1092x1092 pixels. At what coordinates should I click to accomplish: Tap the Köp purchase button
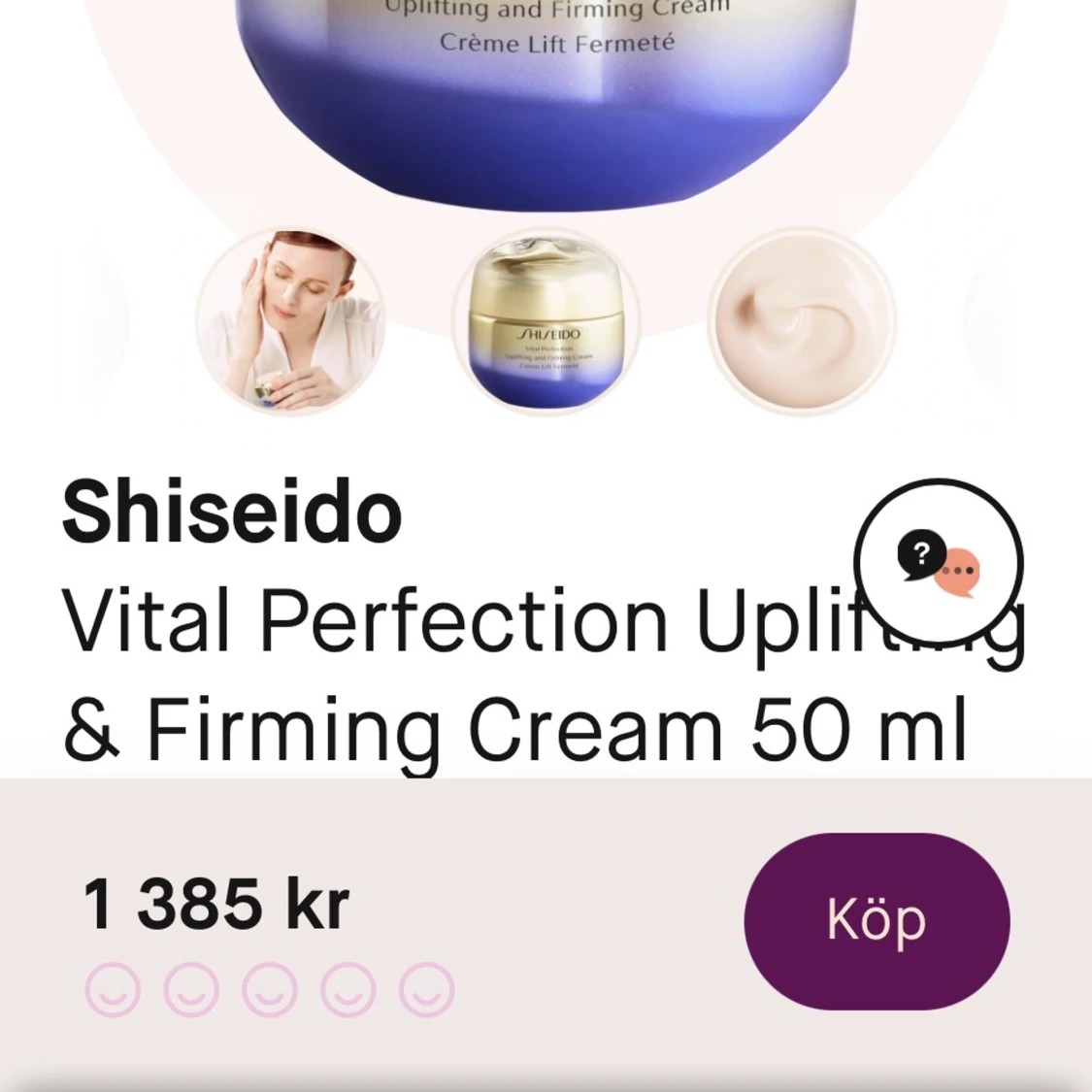[x=877, y=920]
